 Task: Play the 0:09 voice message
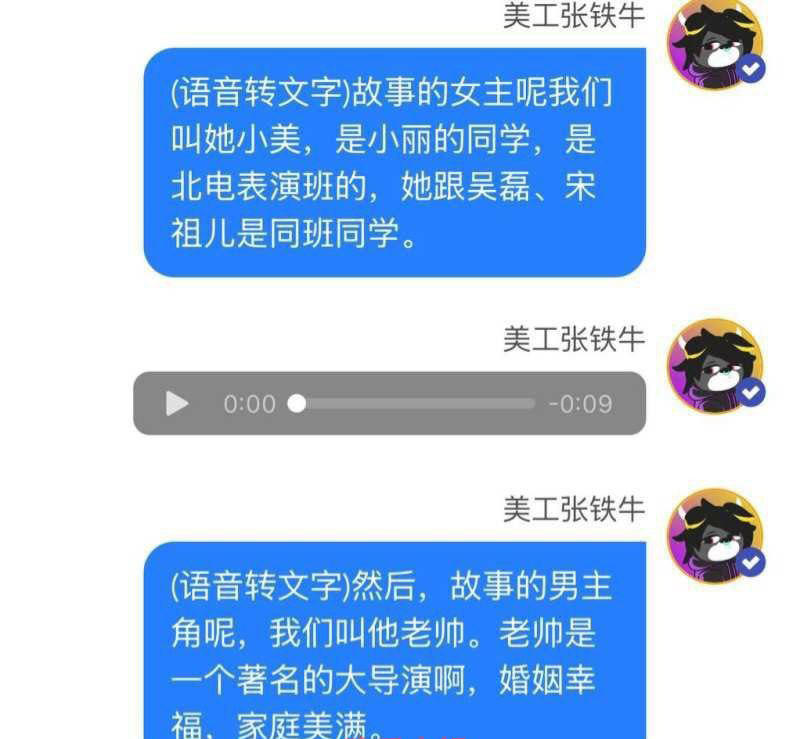177,404
